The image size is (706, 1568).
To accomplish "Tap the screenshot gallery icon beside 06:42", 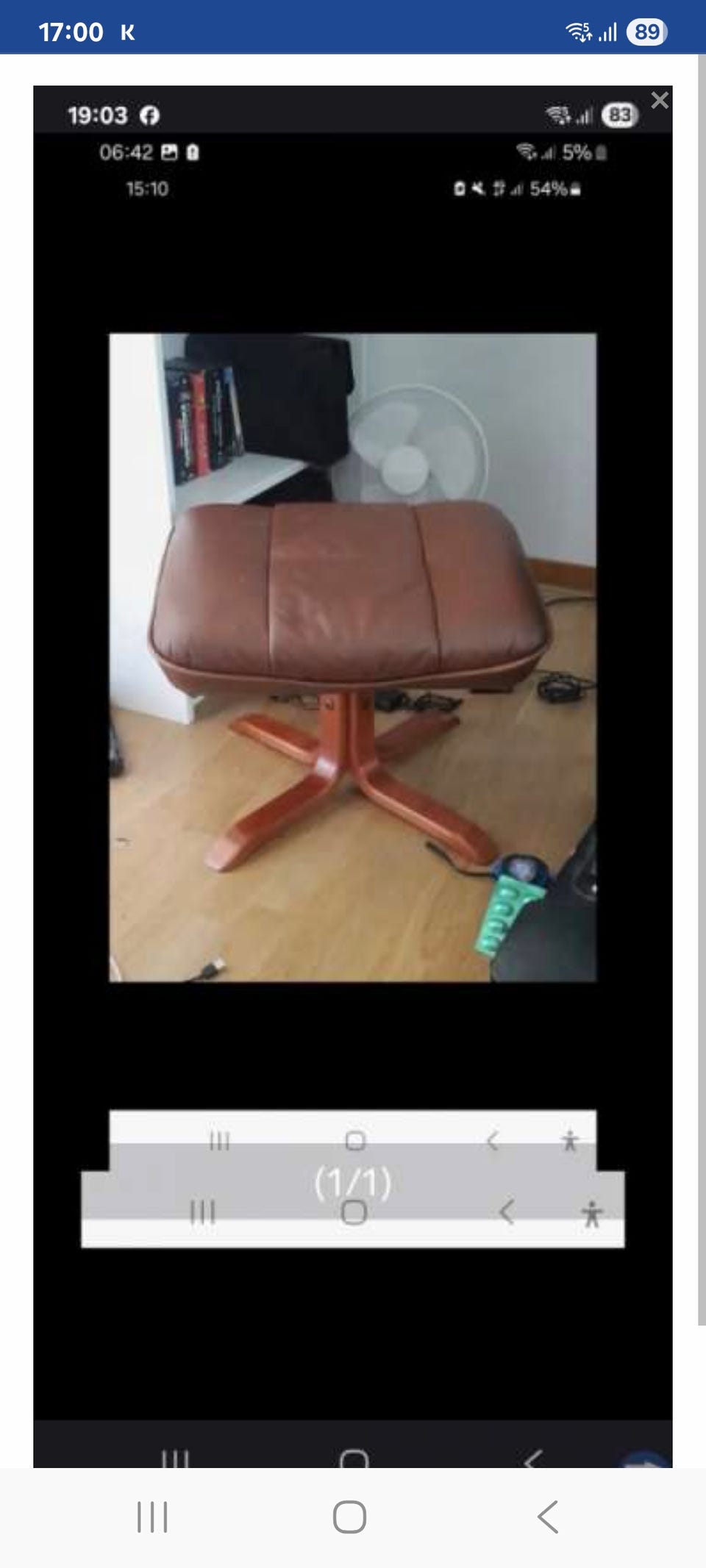I will pyautogui.click(x=171, y=153).
